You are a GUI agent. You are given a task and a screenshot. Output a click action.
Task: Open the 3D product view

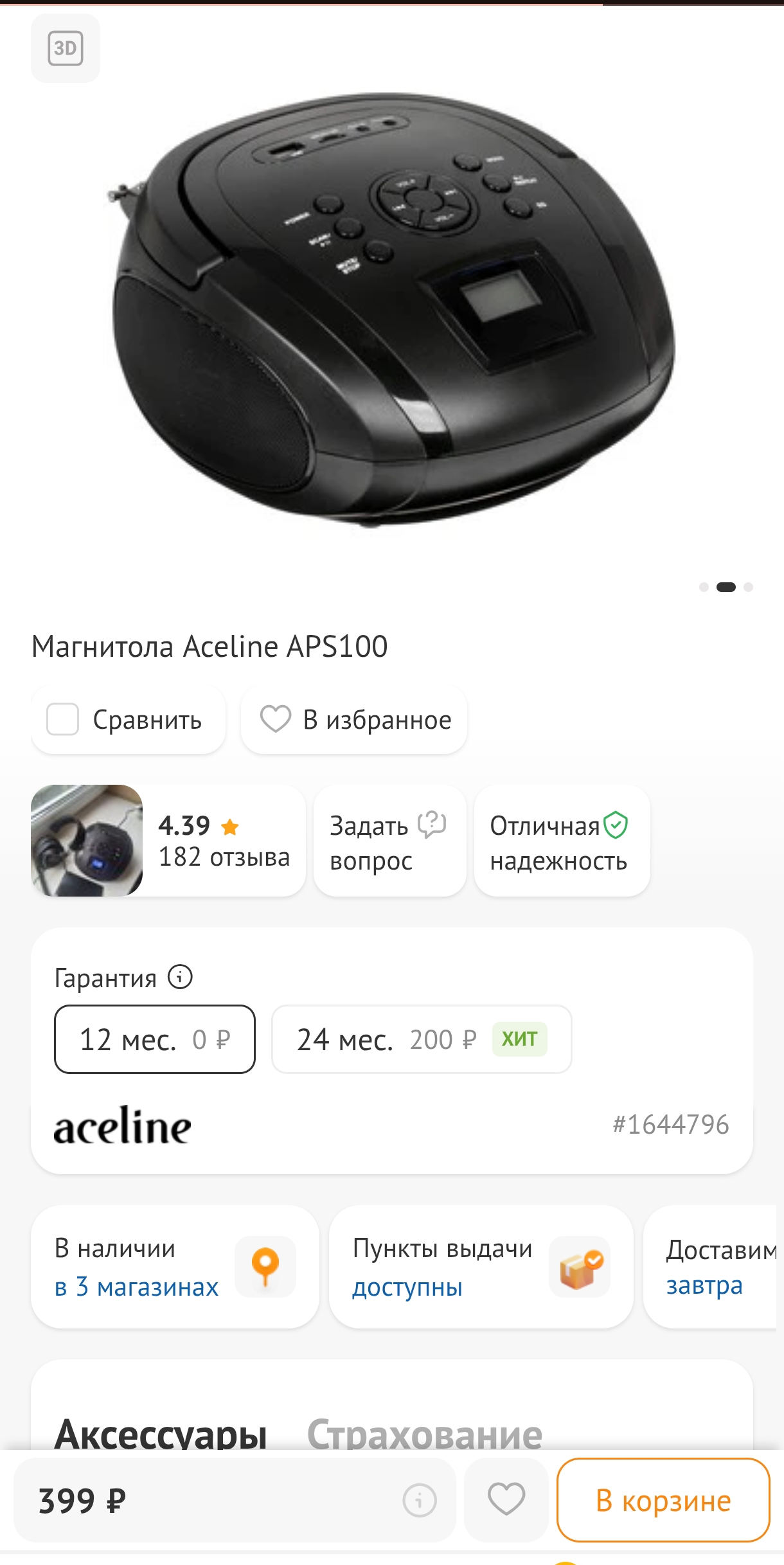66,49
